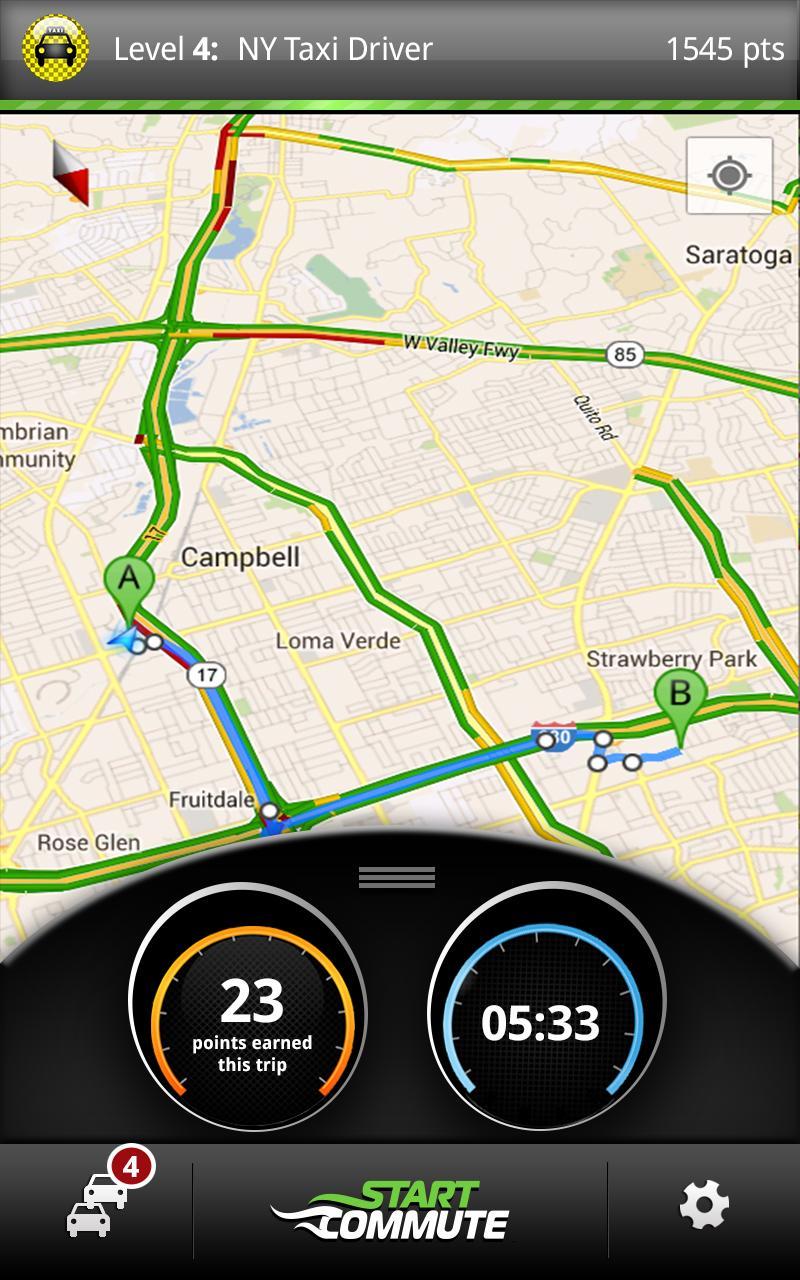Screen dimensions: 800x1280
Task: Open the taxi level badge icon
Action: point(55,48)
